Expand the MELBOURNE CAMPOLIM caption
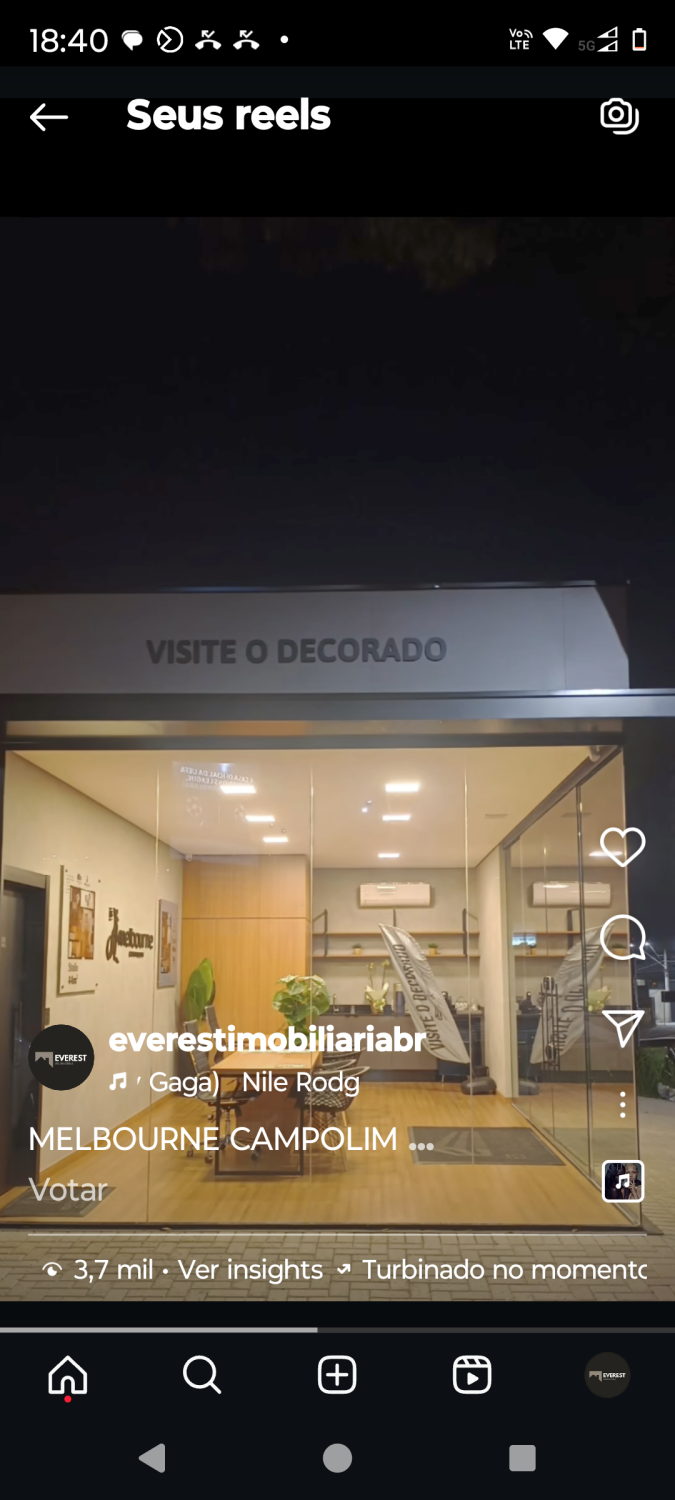The height and width of the screenshot is (1500, 675). [x=421, y=1140]
